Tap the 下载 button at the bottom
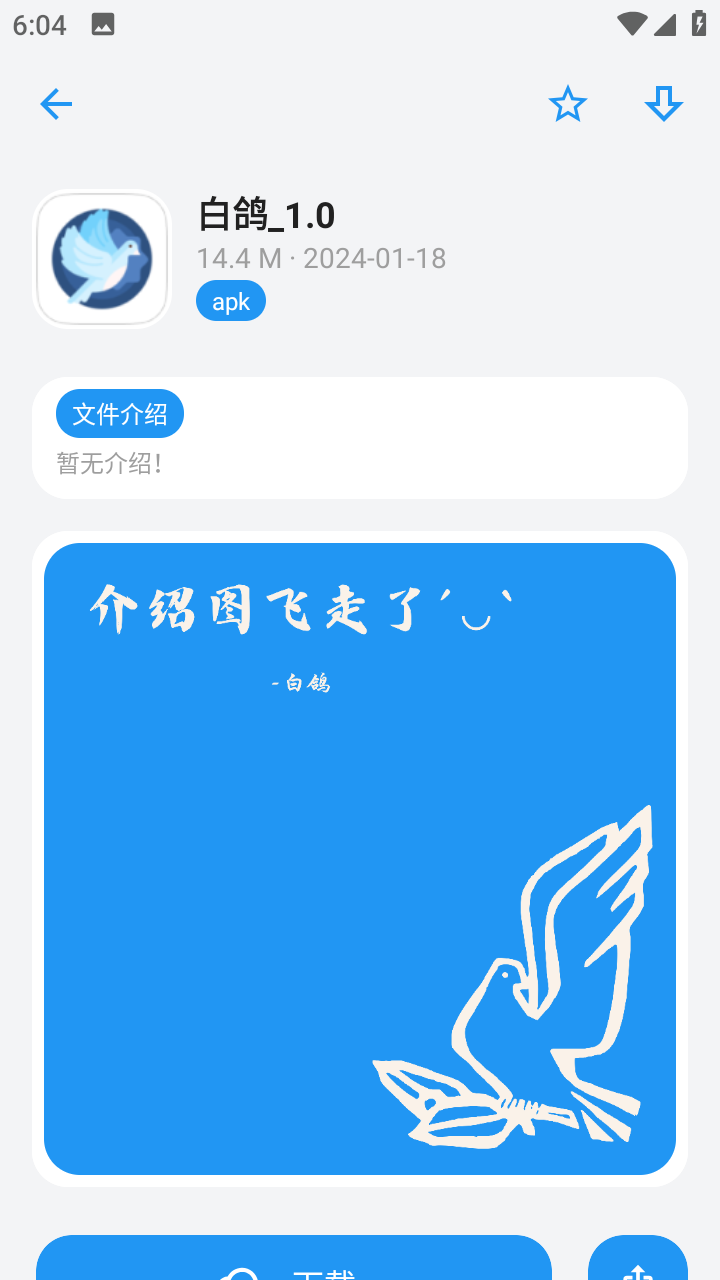This screenshot has height=1280, width=720. point(294,1261)
